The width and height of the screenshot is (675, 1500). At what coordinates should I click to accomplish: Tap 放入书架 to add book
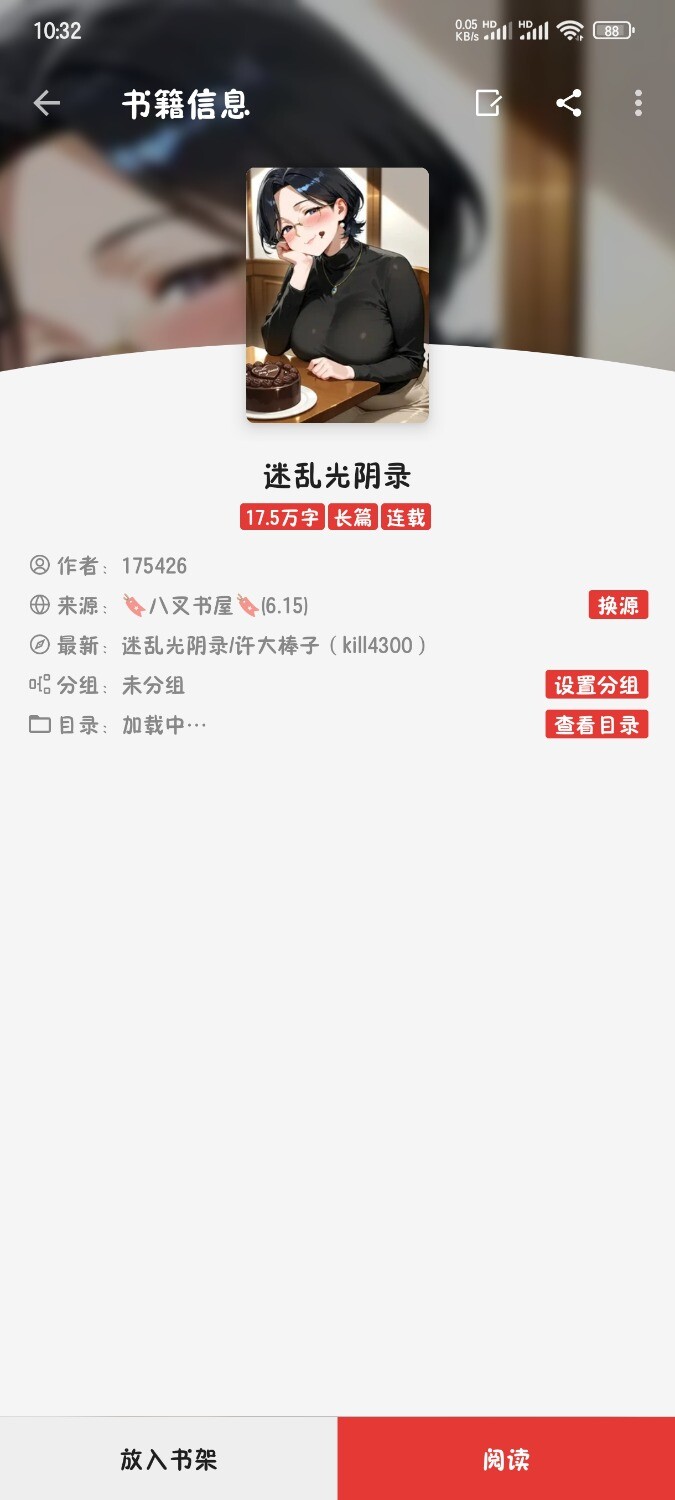(168, 1459)
